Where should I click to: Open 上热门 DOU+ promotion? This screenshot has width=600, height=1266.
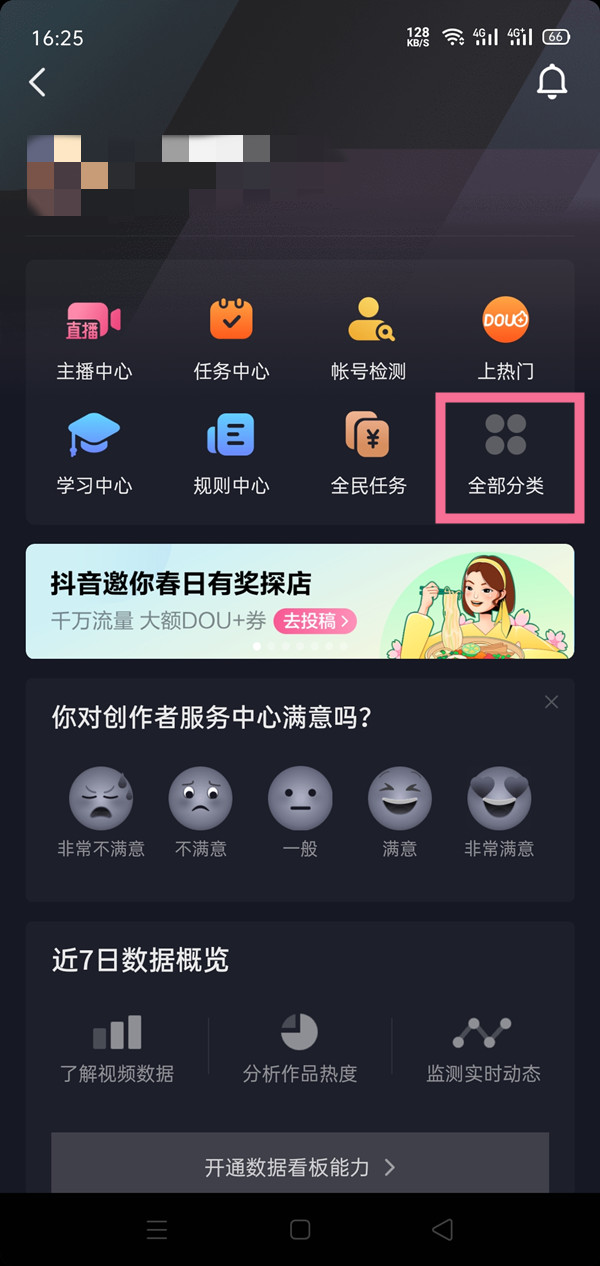click(x=506, y=339)
